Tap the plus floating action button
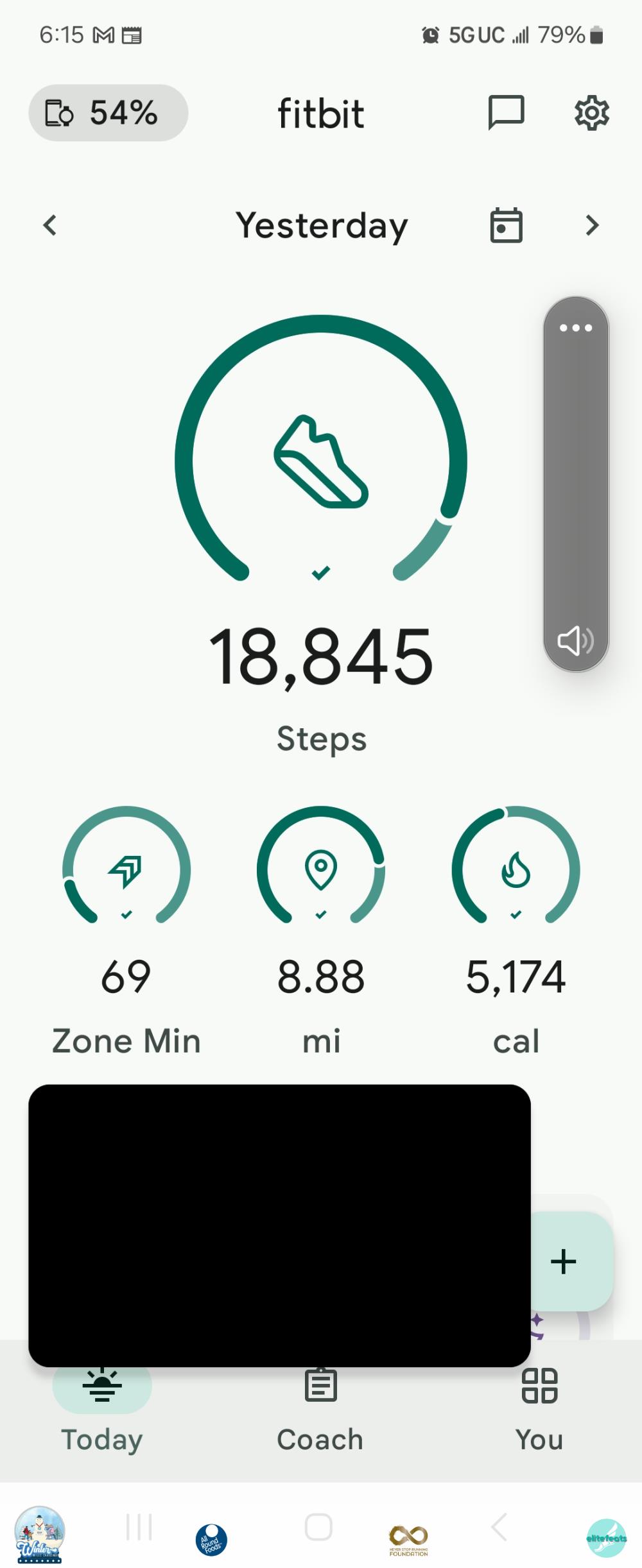This screenshot has width=642, height=1568. click(564, 1261)
